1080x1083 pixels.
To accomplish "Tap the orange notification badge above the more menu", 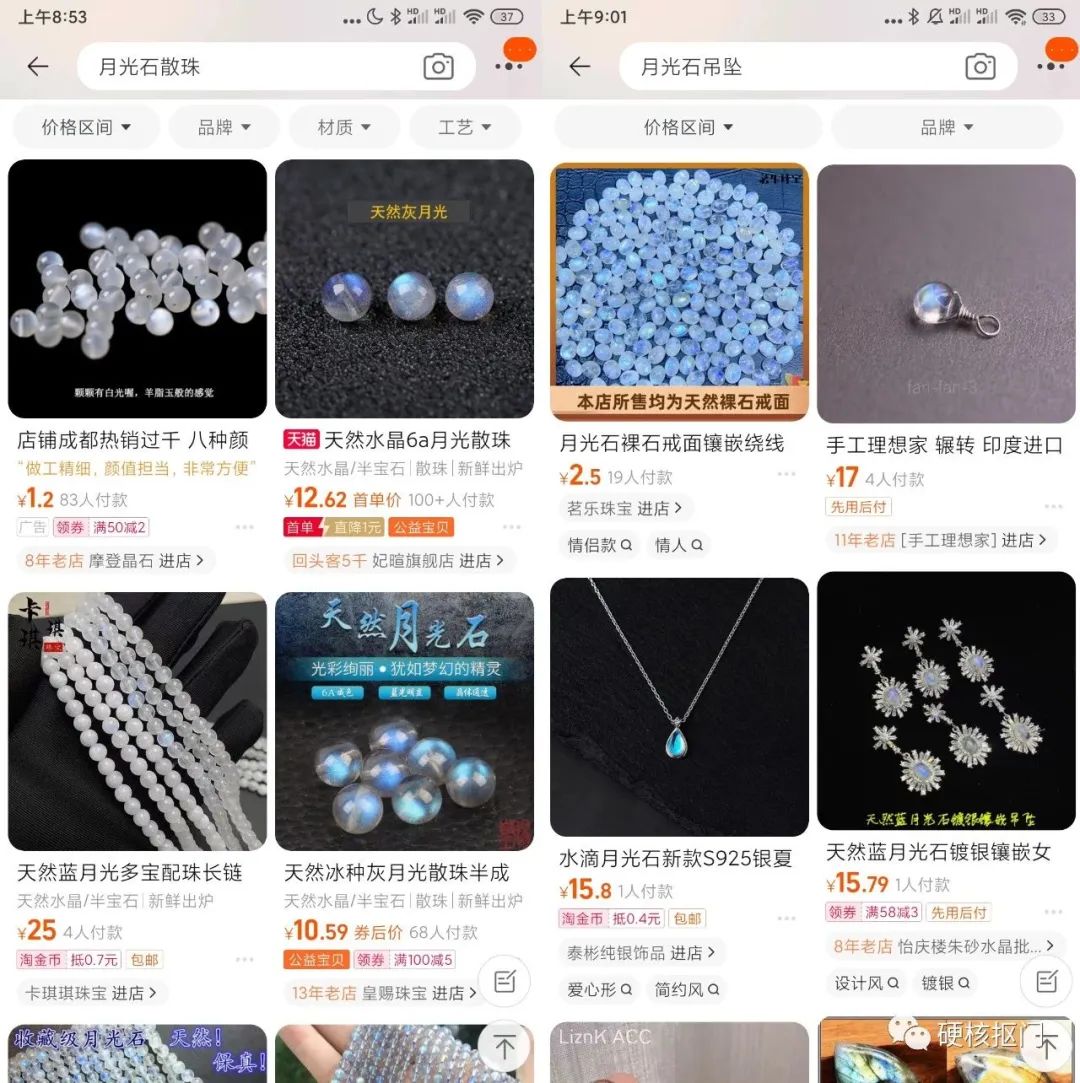I will 519,47.
